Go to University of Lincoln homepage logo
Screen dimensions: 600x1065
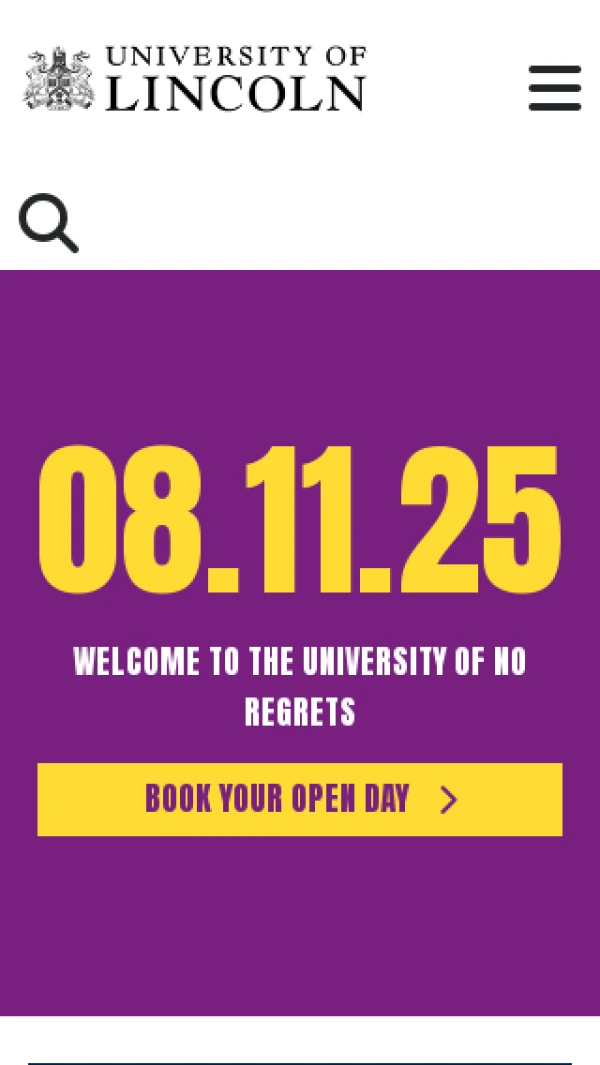195,78
